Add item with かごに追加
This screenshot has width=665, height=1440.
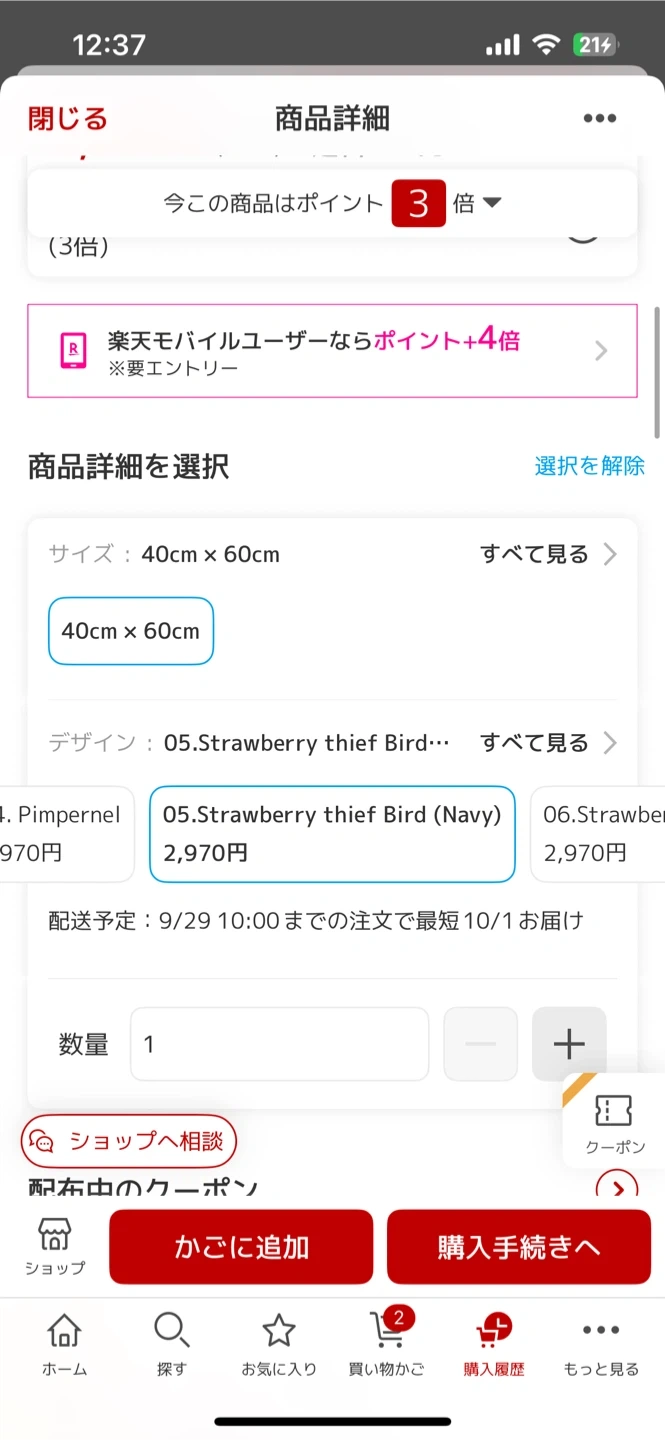tap(241, 1247)
